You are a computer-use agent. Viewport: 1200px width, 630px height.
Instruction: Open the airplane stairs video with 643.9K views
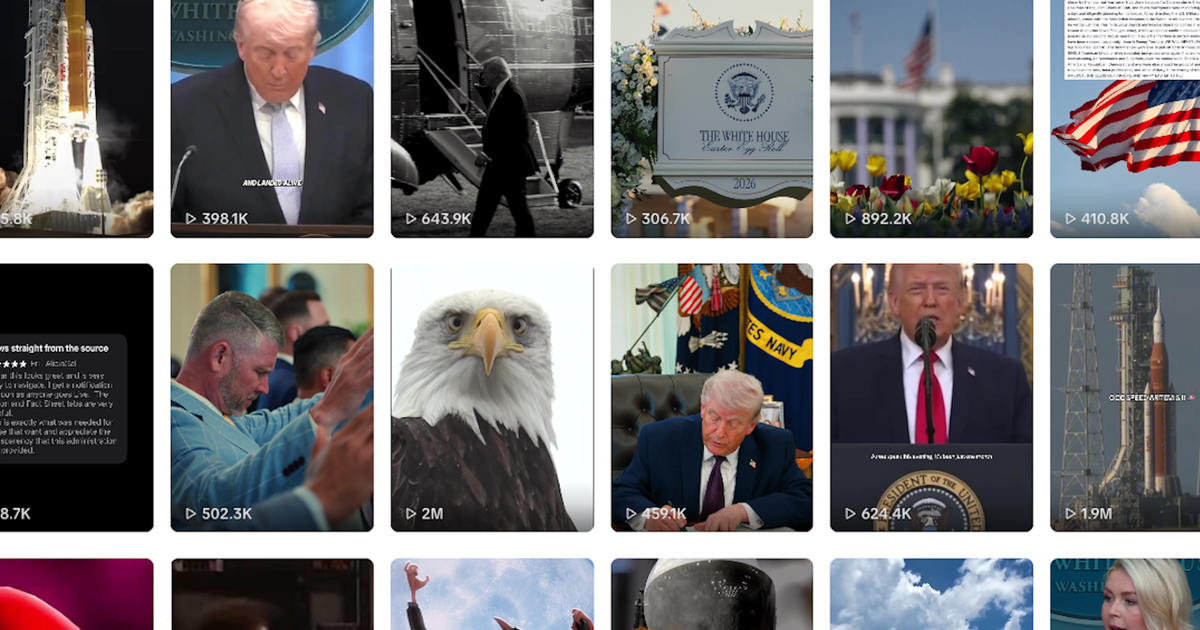492,118
